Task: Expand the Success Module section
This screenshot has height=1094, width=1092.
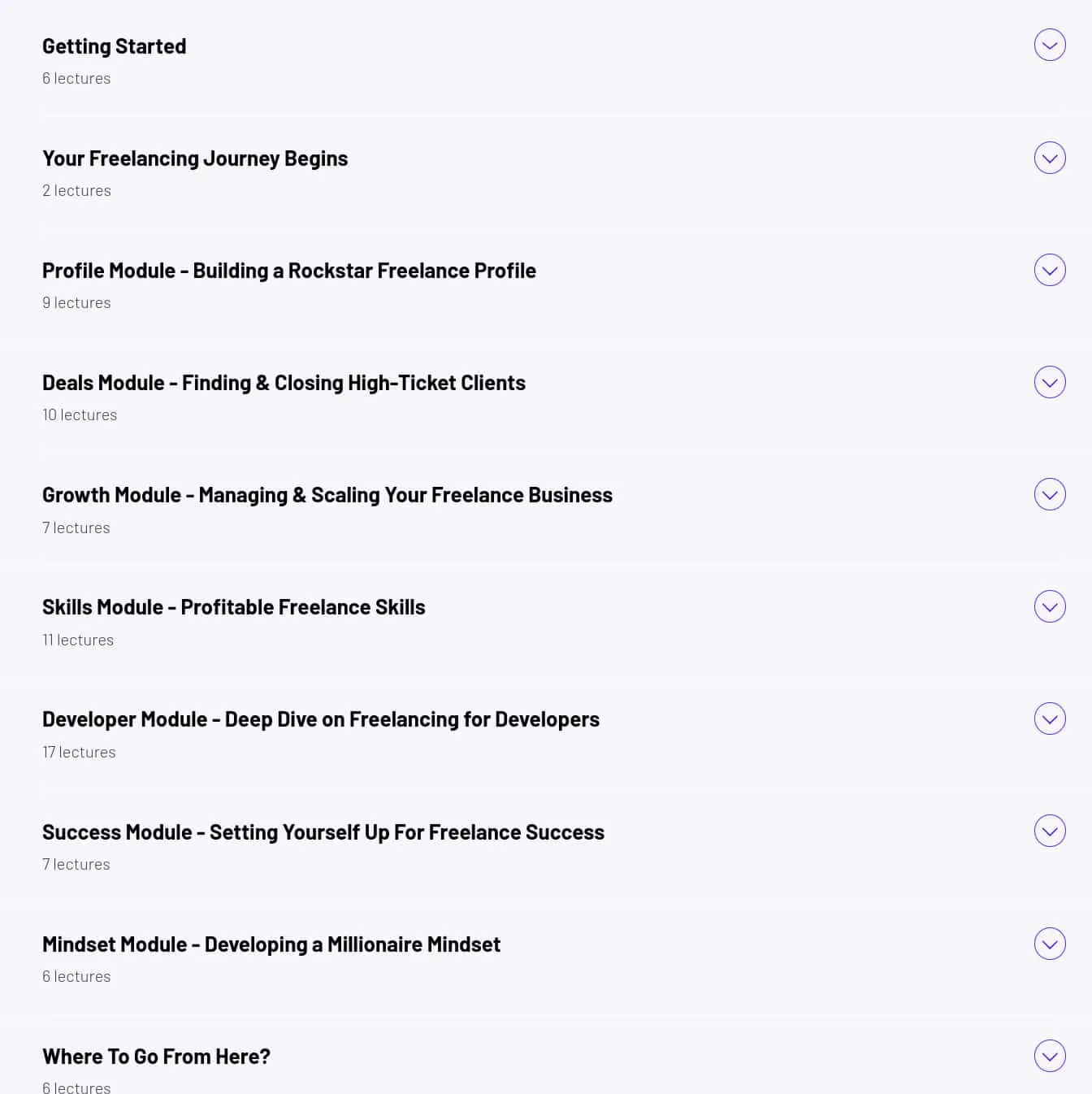Action: (x=1050, y=831)
